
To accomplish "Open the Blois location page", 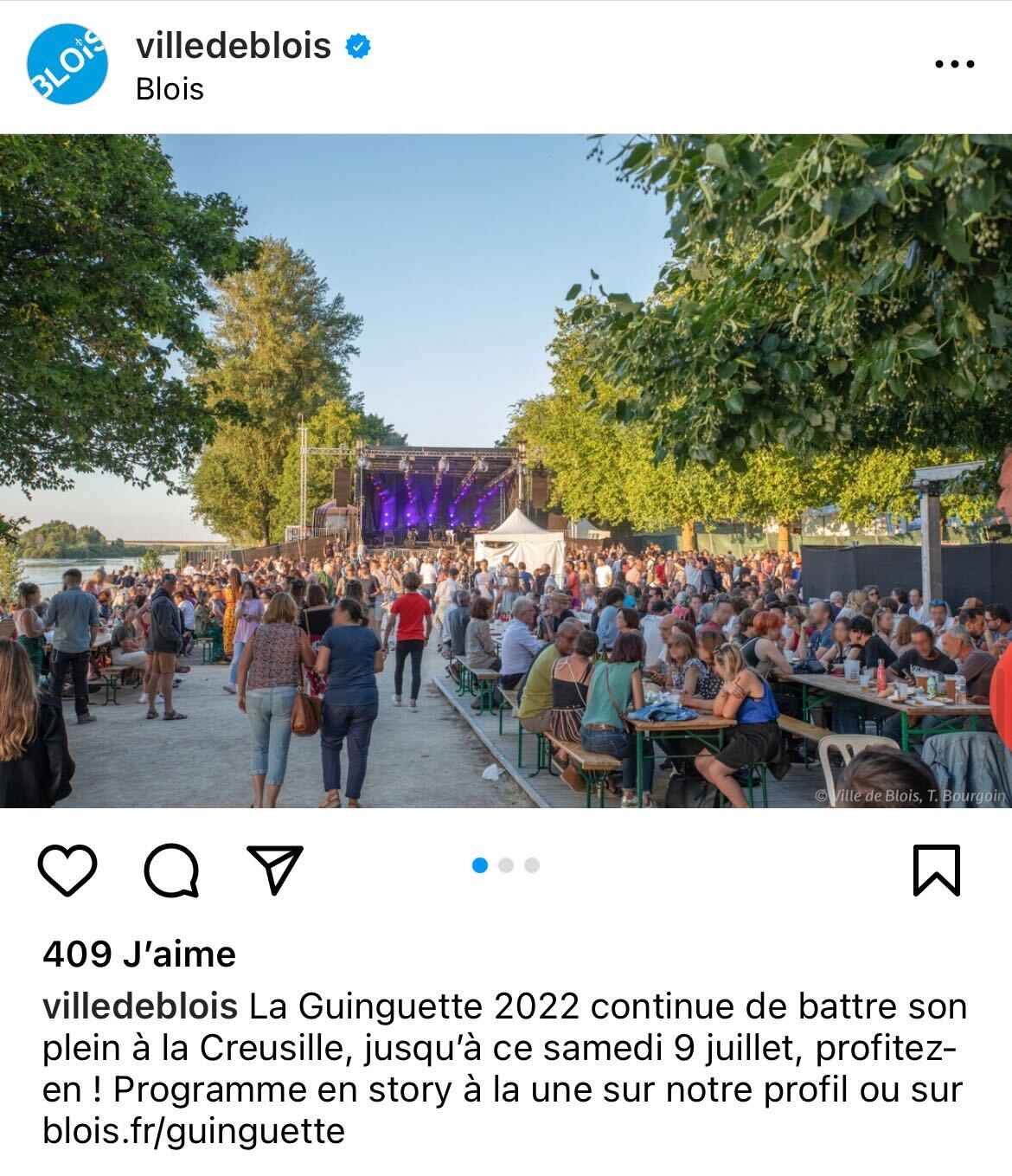I will pos(169,87).
